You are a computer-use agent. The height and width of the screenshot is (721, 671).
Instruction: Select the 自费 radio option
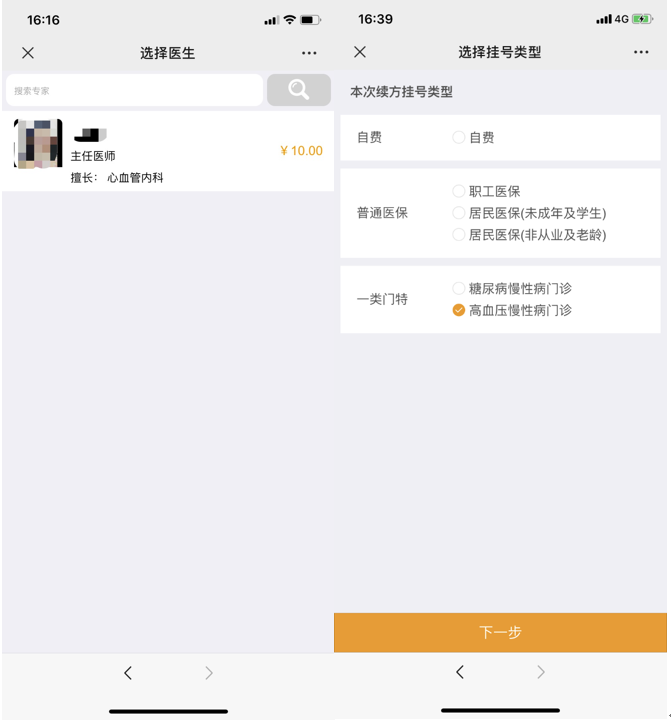point(459,138)
